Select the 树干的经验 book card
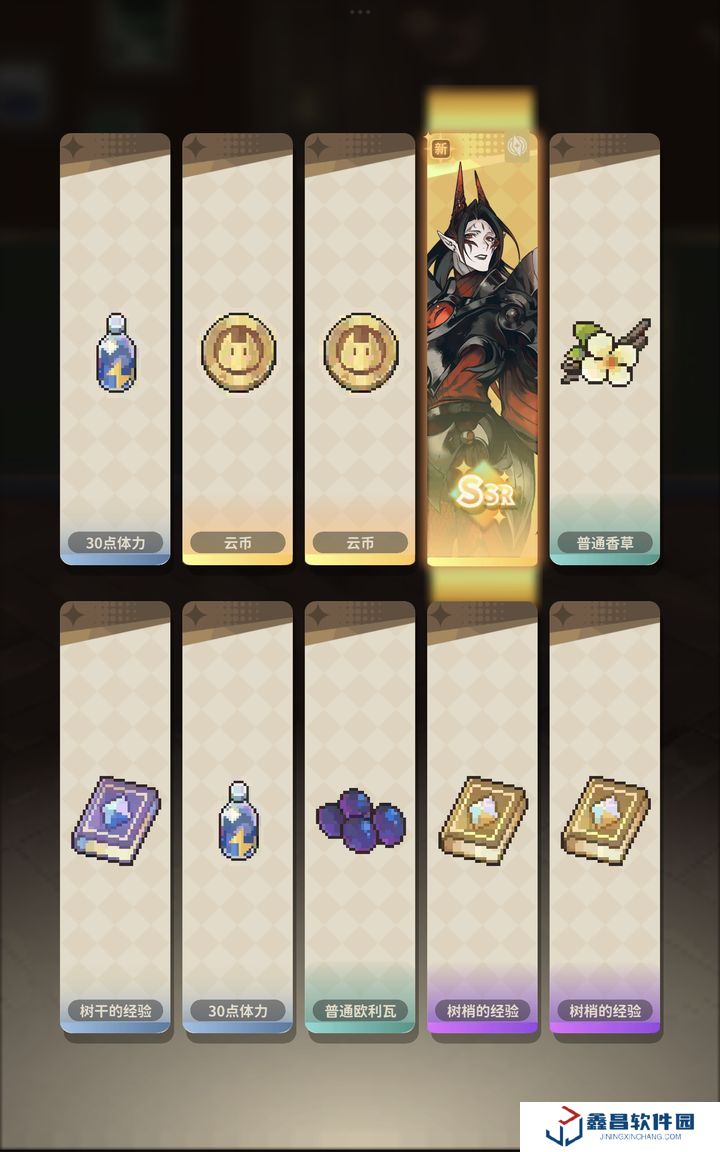720x1152 pixels. (115, 818)
